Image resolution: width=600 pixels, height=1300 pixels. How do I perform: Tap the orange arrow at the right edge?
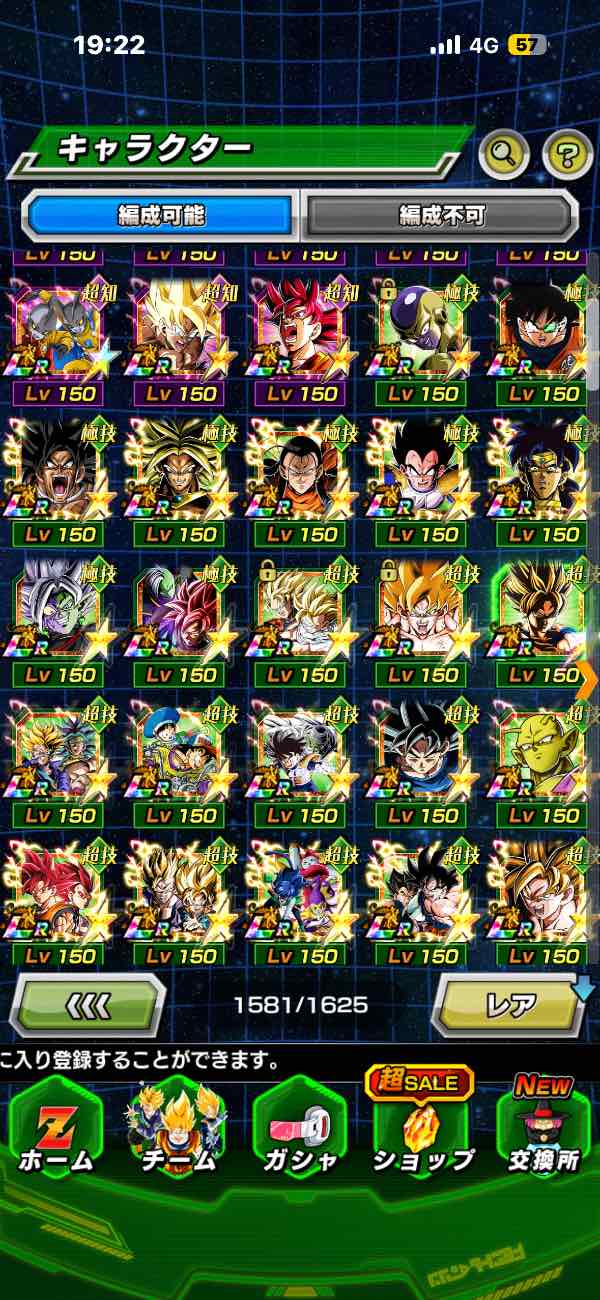(587, 680)
